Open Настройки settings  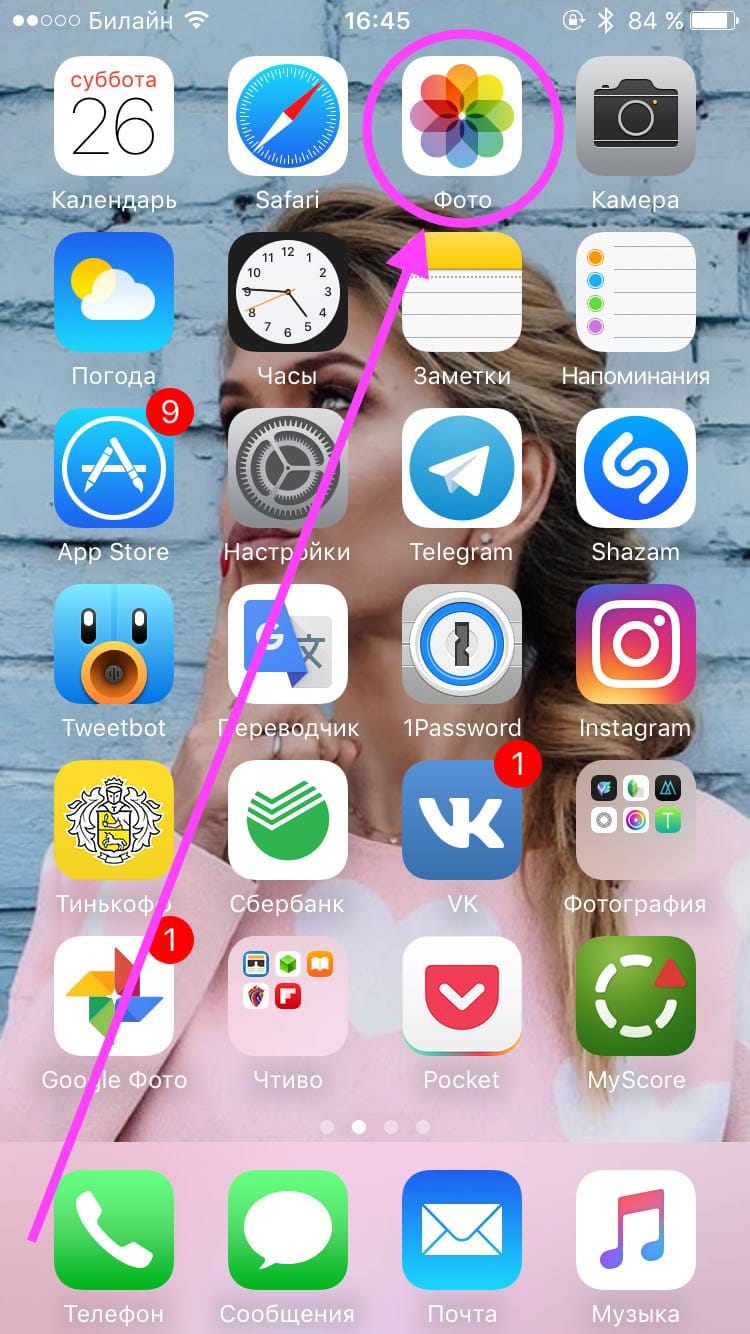tap(287, 468)
